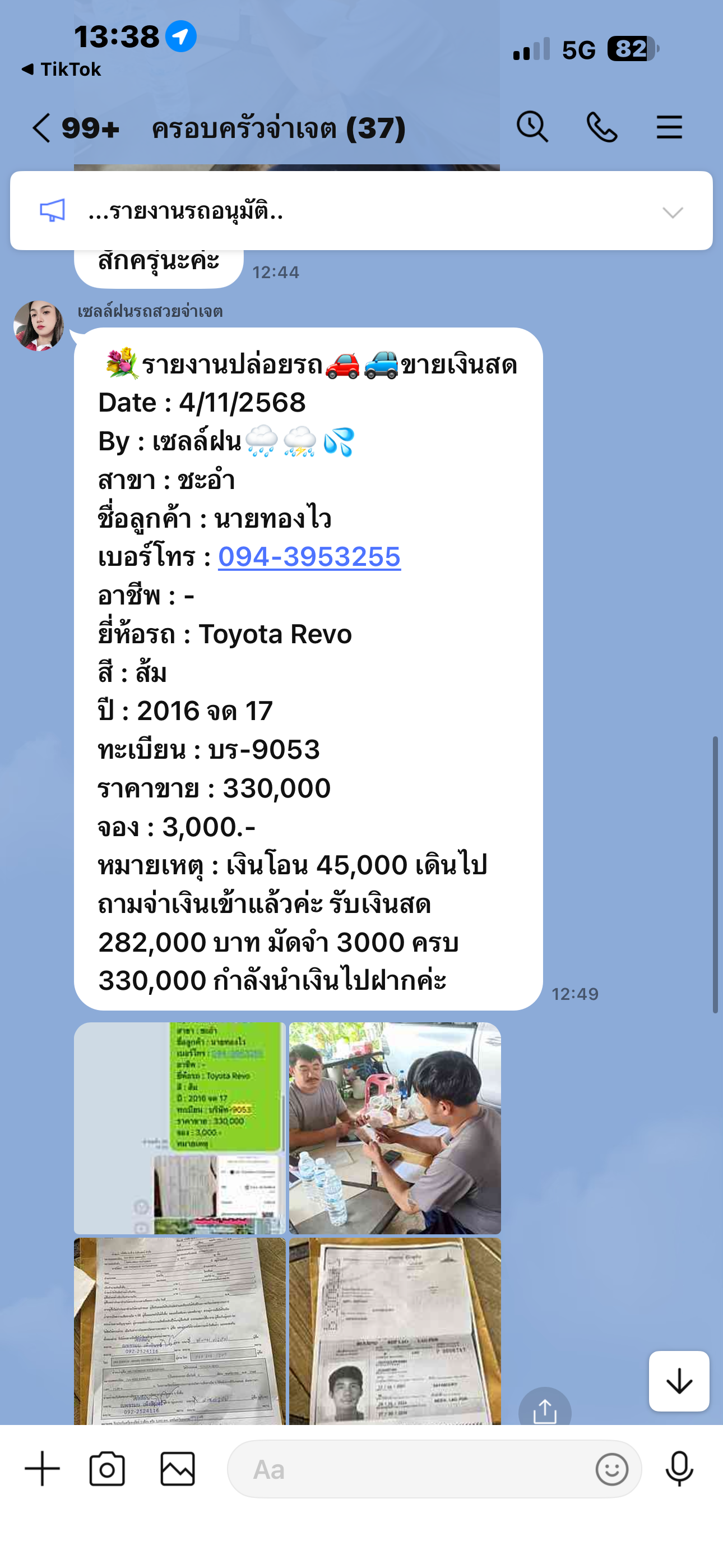Screen dimensions: 723x1568
Task: Open the sticker and emoji picker
Action: click(x=611, y=1469)
